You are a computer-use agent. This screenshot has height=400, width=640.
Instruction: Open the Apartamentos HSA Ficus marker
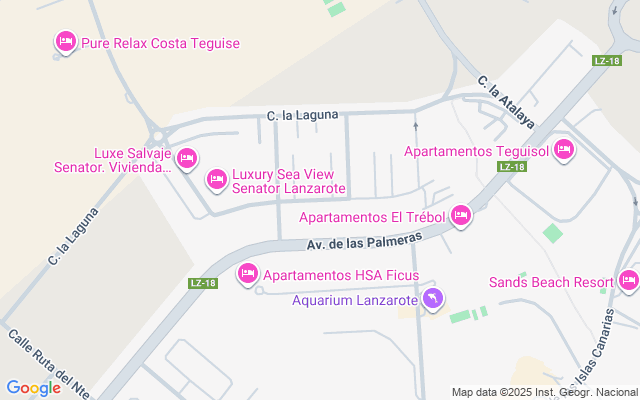(x=247, y=273)
